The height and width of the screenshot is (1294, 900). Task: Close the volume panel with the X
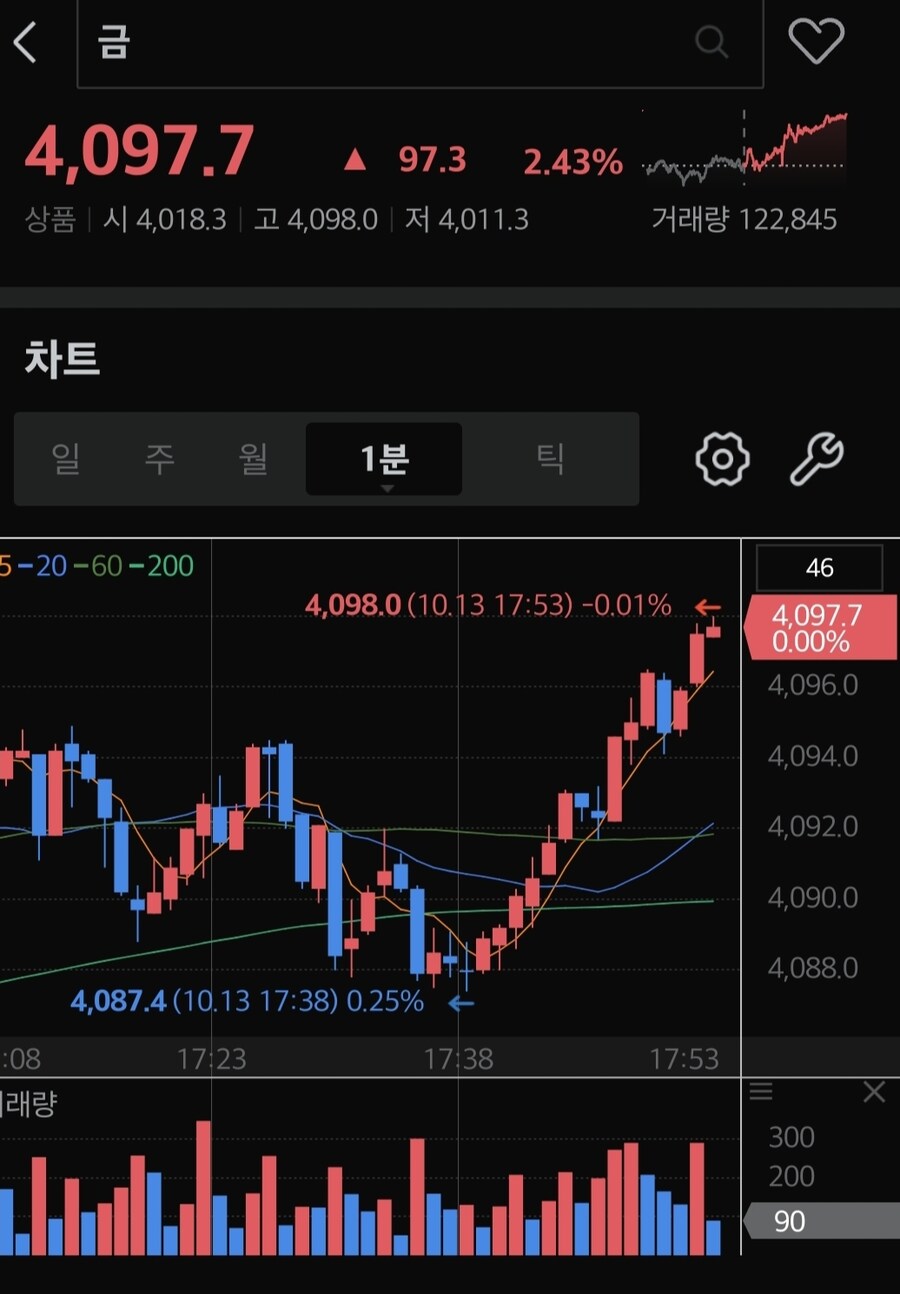(x=873, y=1093)
